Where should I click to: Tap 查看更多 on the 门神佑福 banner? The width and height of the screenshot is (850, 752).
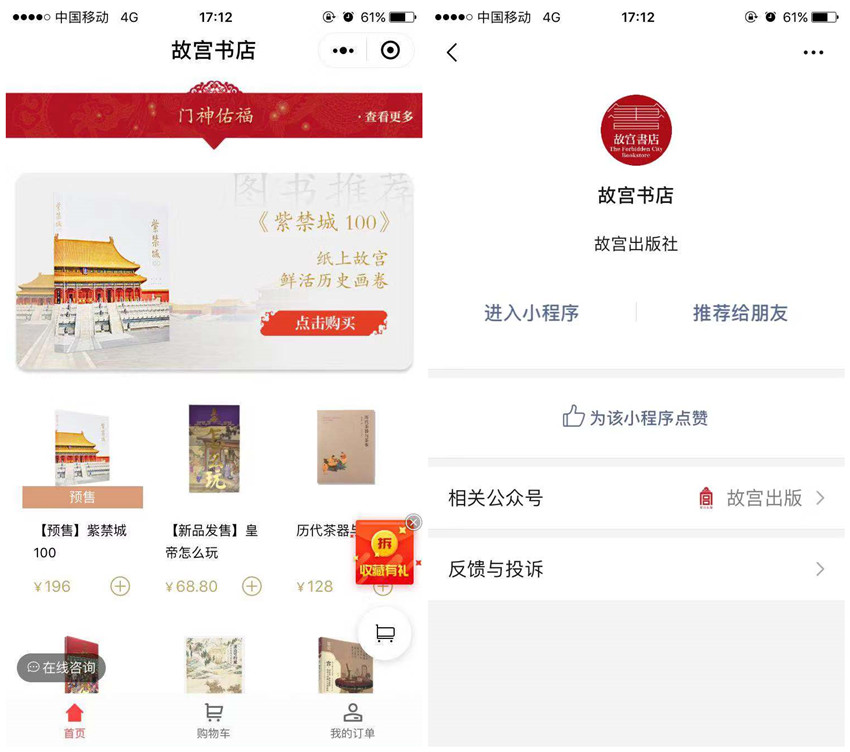click(x=388, y=117)
